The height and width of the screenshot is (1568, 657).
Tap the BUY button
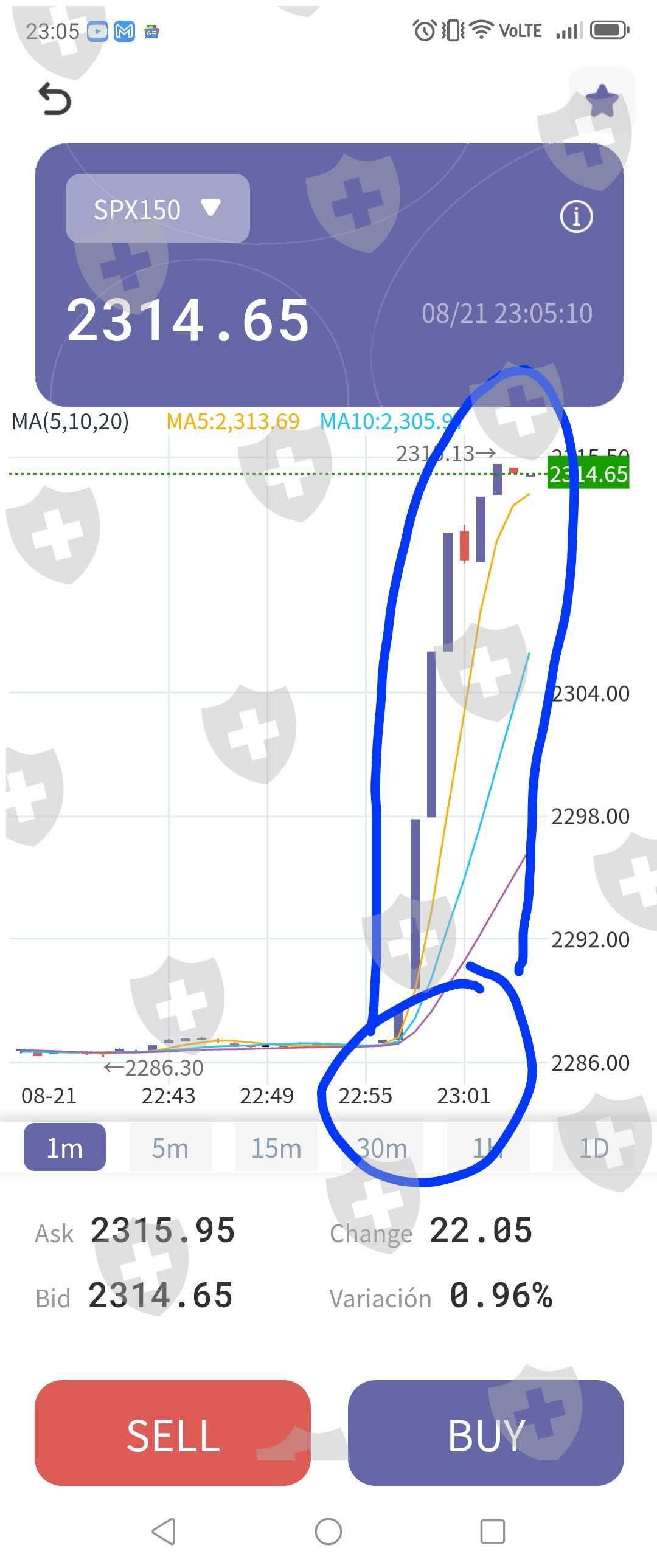tap(485, 1434)
